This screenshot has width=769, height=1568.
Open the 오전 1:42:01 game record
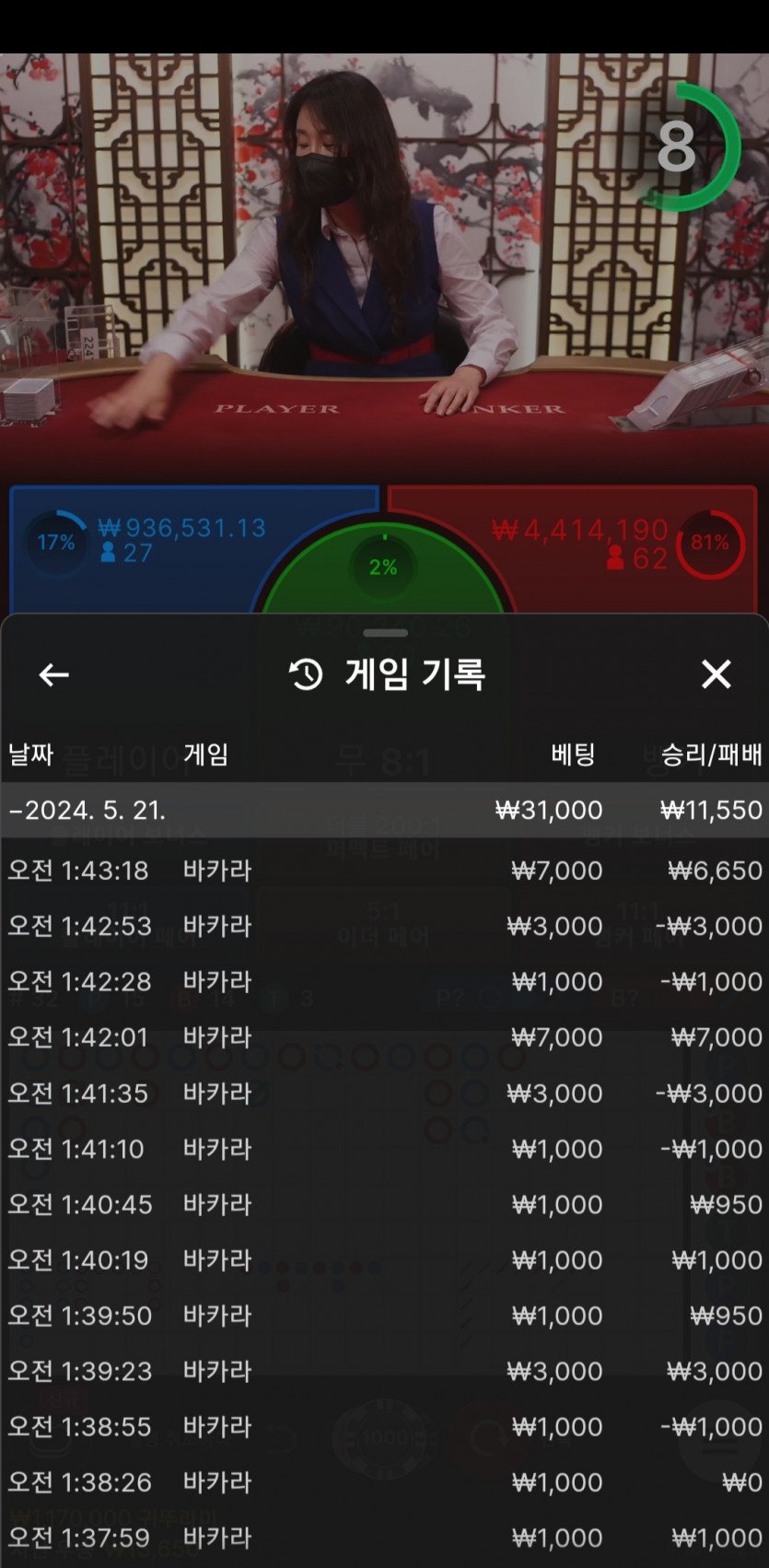pos(384,1037)
